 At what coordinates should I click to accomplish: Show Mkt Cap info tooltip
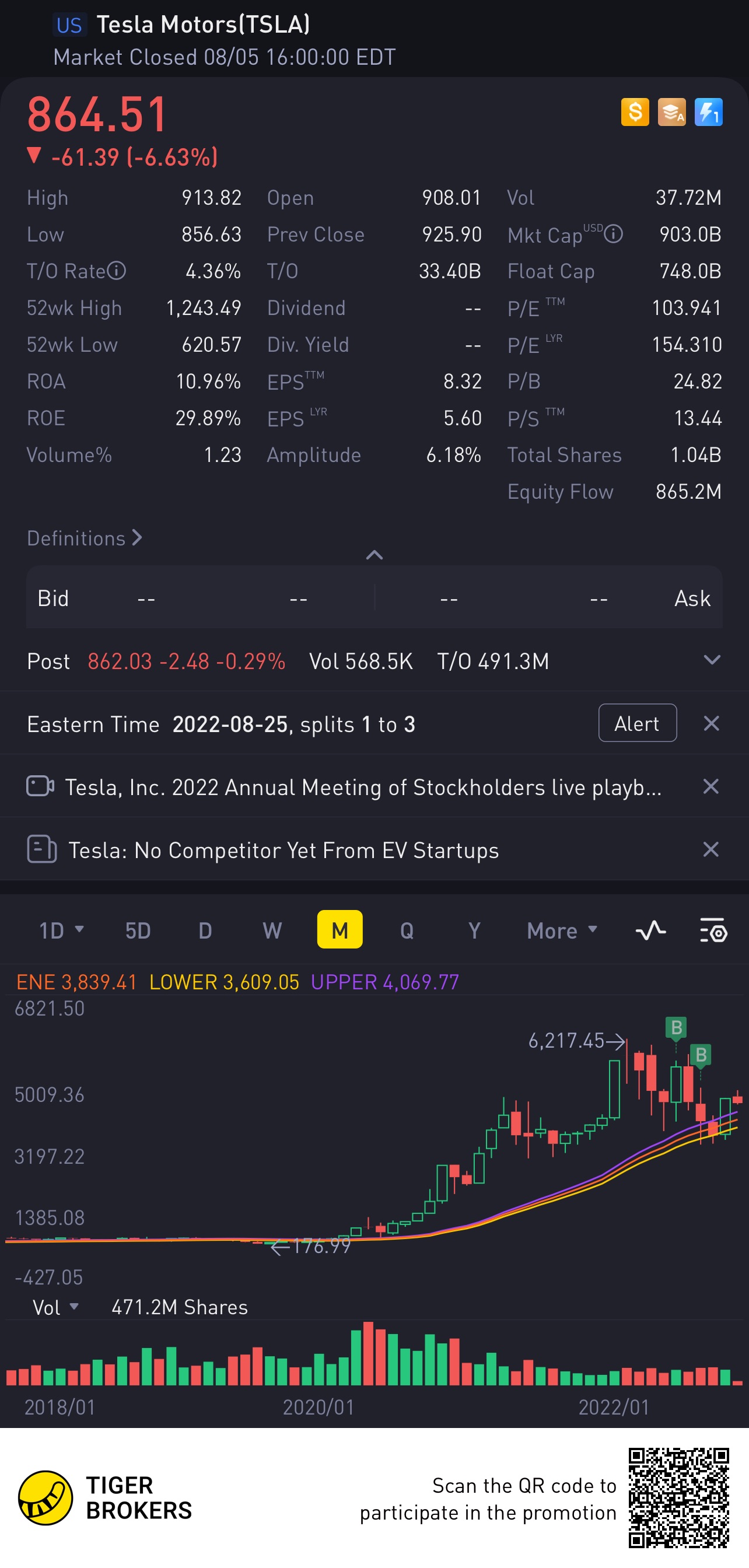613,234
